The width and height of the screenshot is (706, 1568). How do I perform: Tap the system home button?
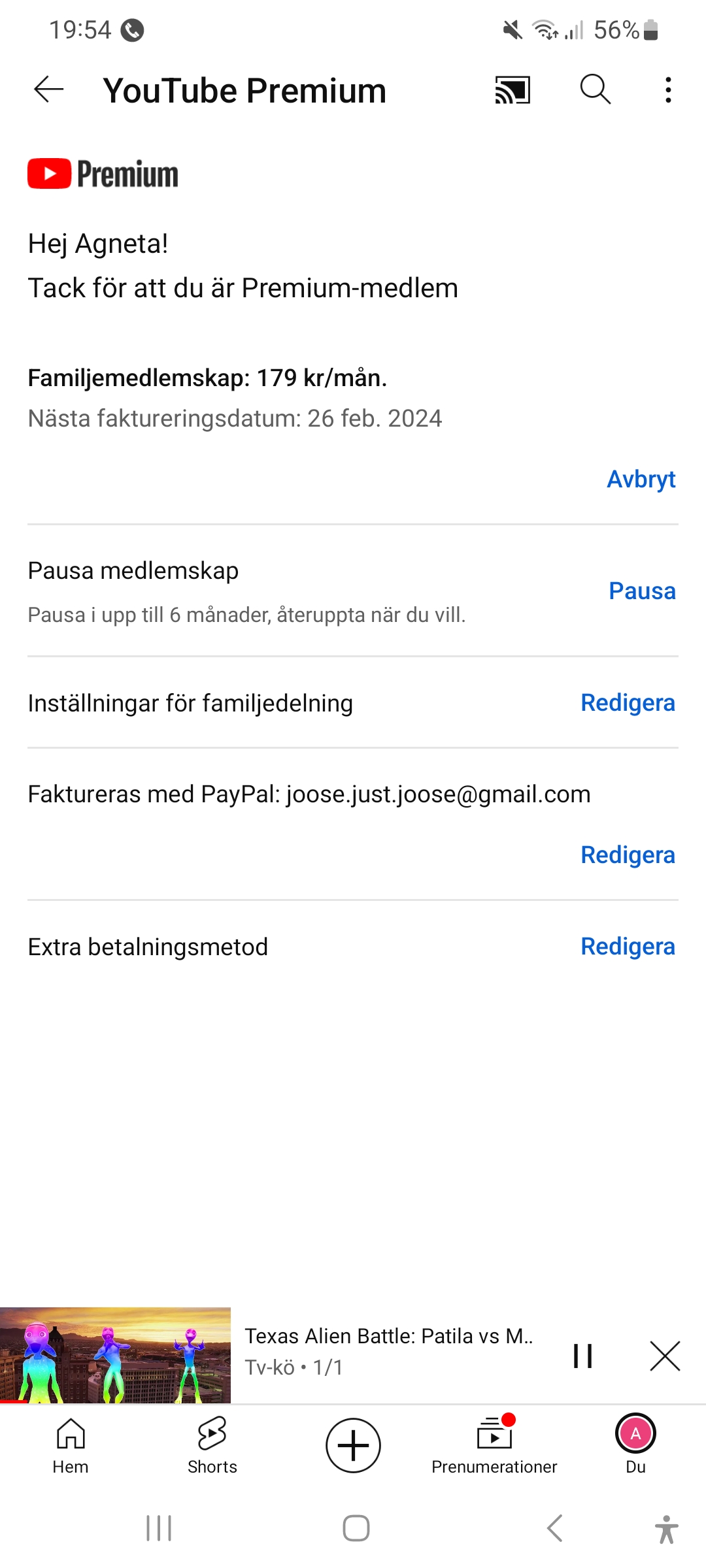[x=356, y=1528]
